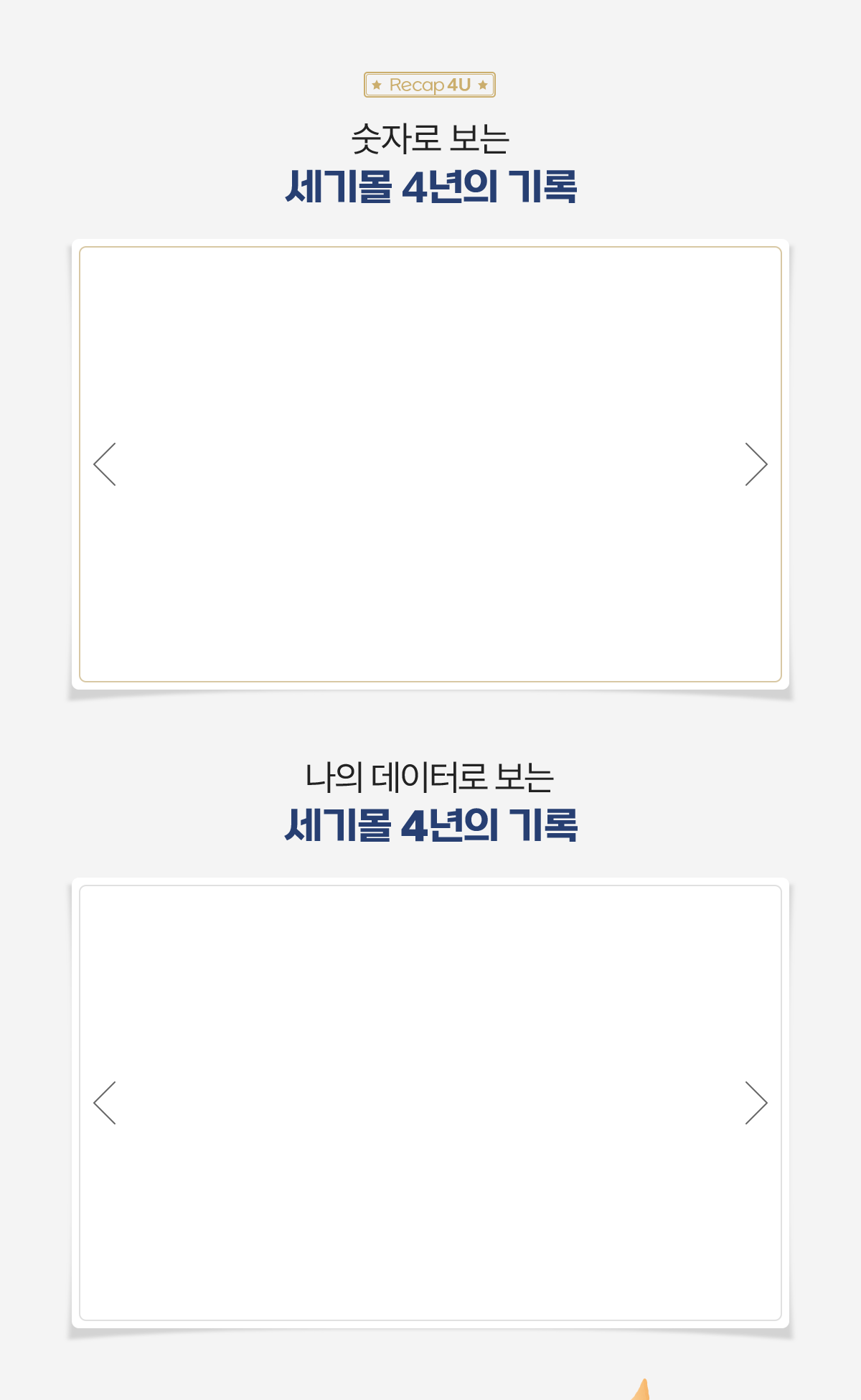The image size is (861, 1400).
Task: Show next slide in 숫자로 보는 carousel
Action: click(756, 464)
